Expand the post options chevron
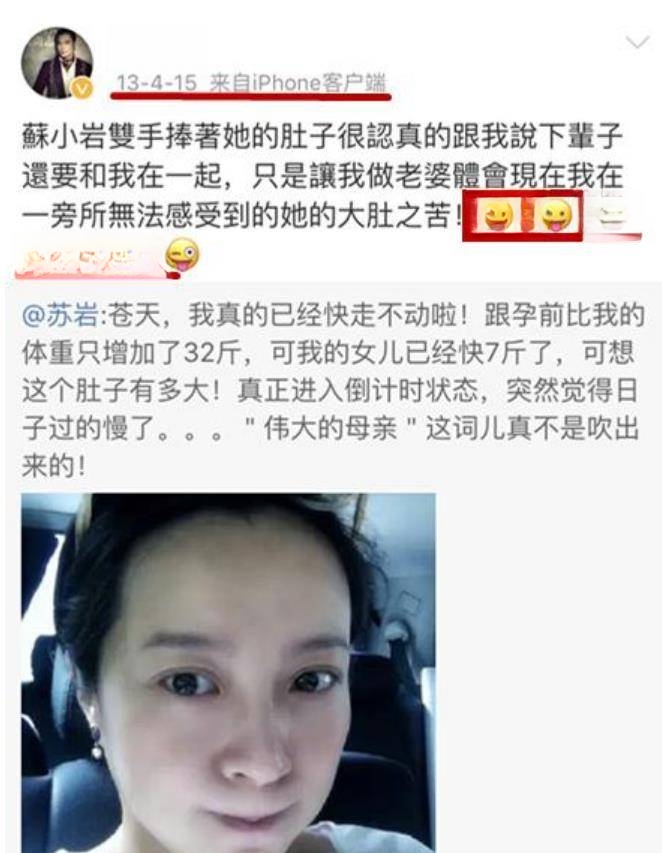This screenshot has width=662, height=853. click(636, 42)
